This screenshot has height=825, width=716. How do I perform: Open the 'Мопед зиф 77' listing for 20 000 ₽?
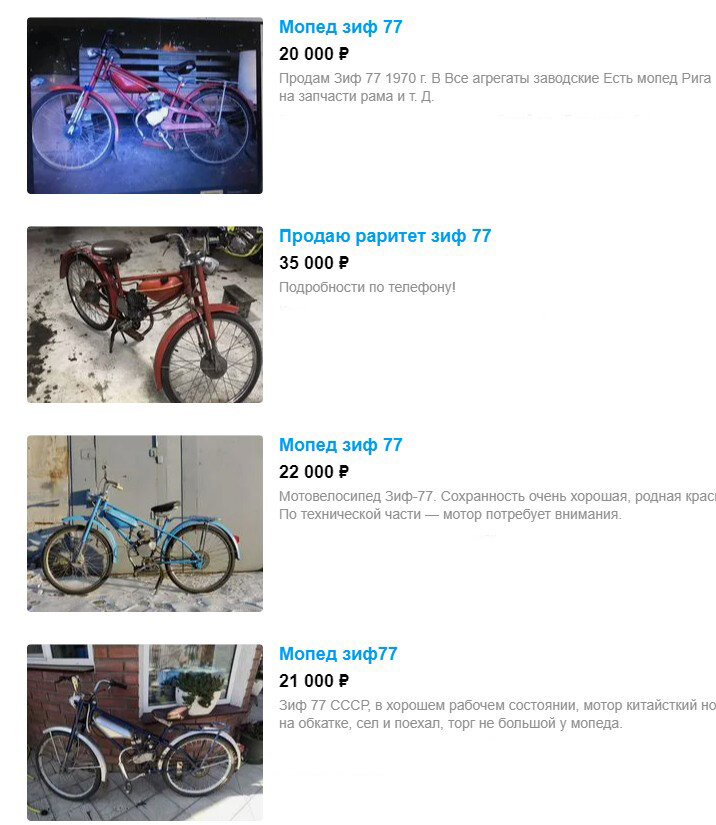tap(340, 27)
